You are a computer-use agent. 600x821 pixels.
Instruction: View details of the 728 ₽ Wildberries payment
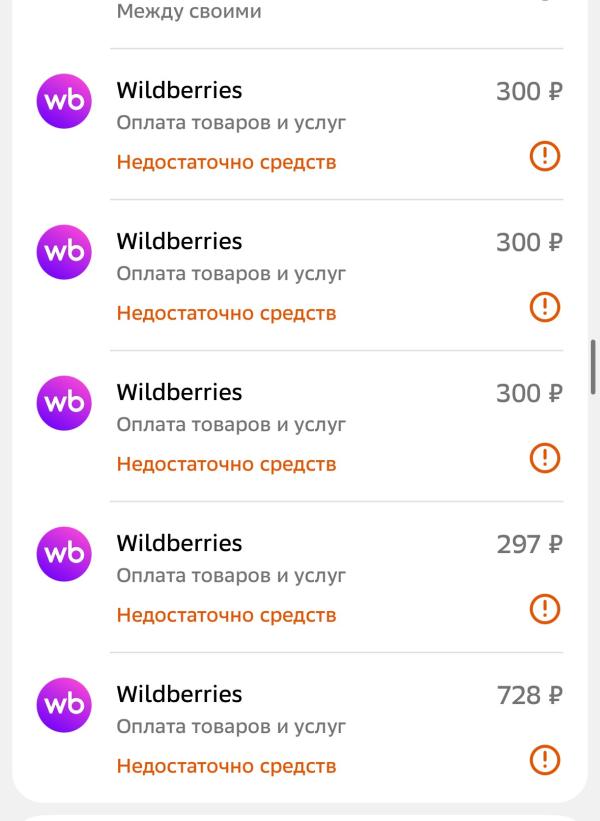coord(300,728)
